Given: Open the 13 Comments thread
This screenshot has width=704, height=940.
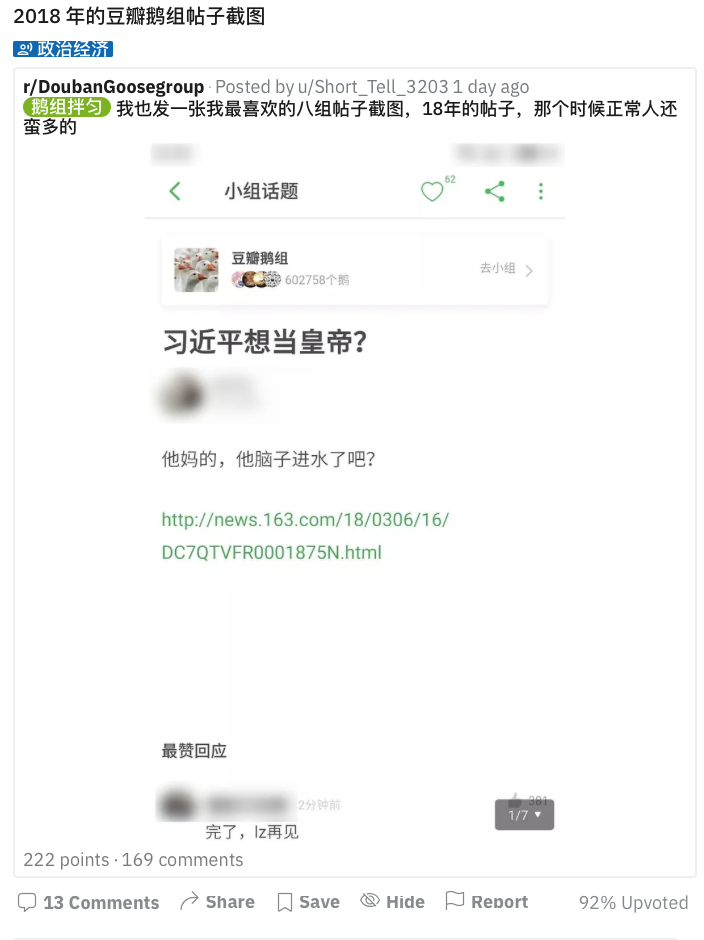Looking at the screenshot, I should click(x=89, y=902).
